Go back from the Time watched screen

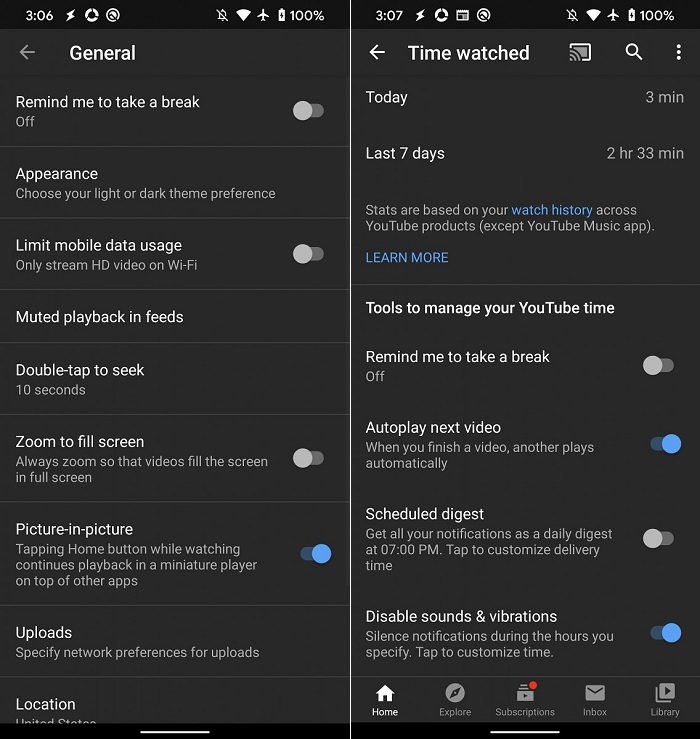(x=377, y=53)
